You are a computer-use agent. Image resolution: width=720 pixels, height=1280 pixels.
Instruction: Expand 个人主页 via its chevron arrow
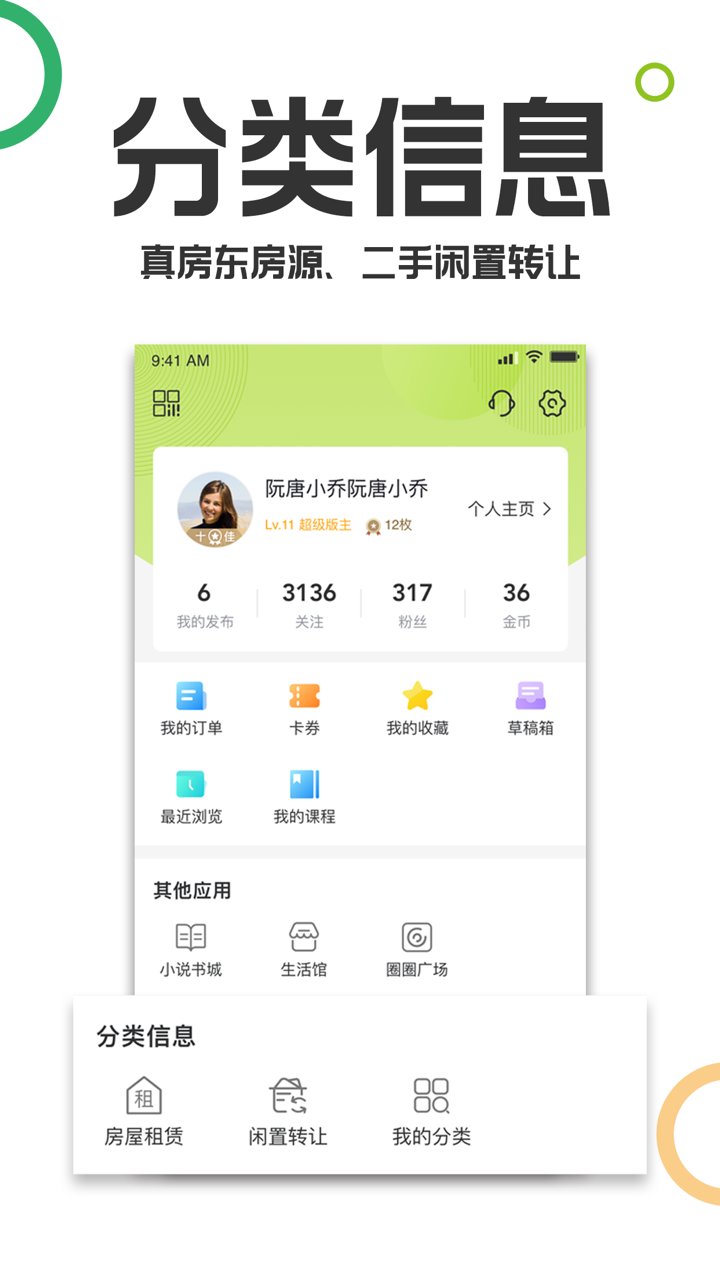point(545,508)
